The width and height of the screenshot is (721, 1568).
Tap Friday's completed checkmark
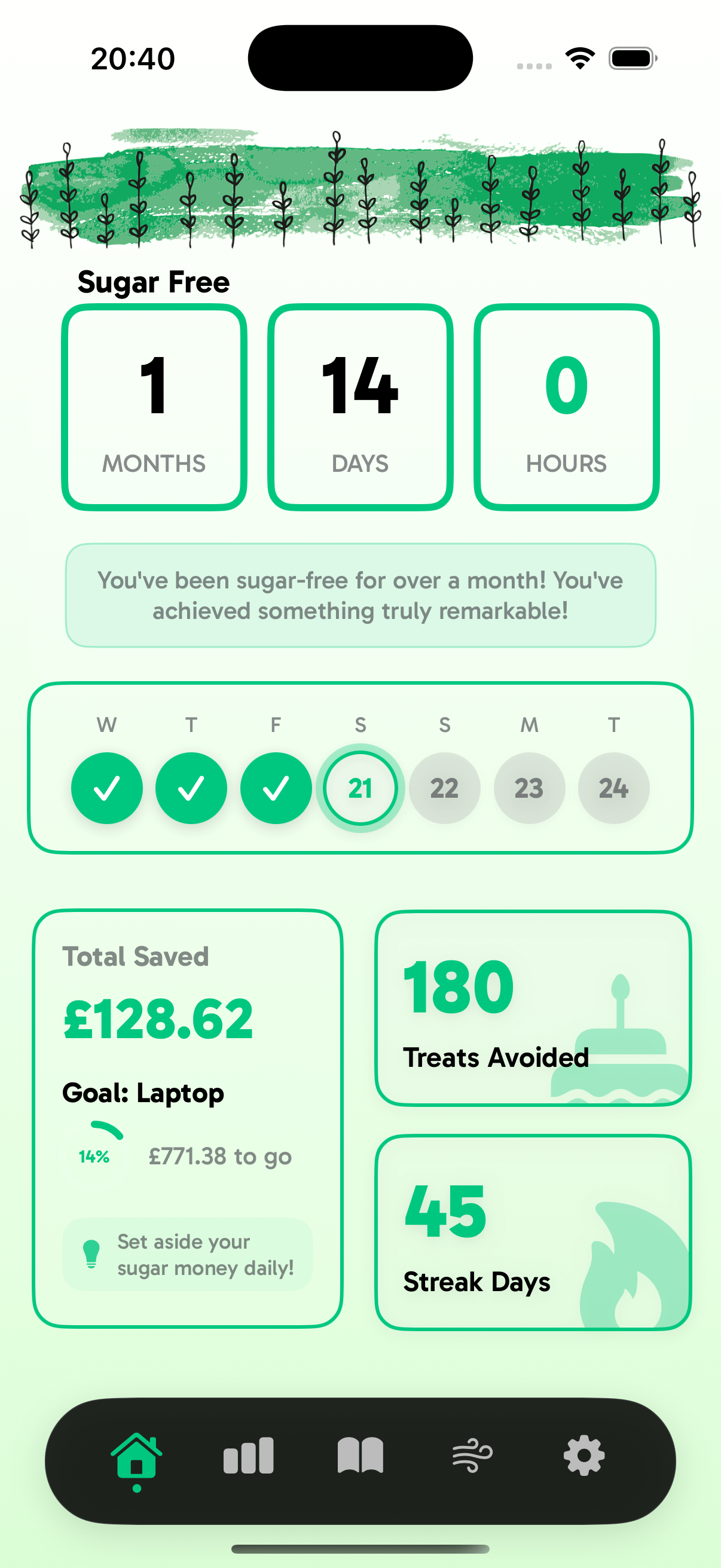(x=276, y=788)
